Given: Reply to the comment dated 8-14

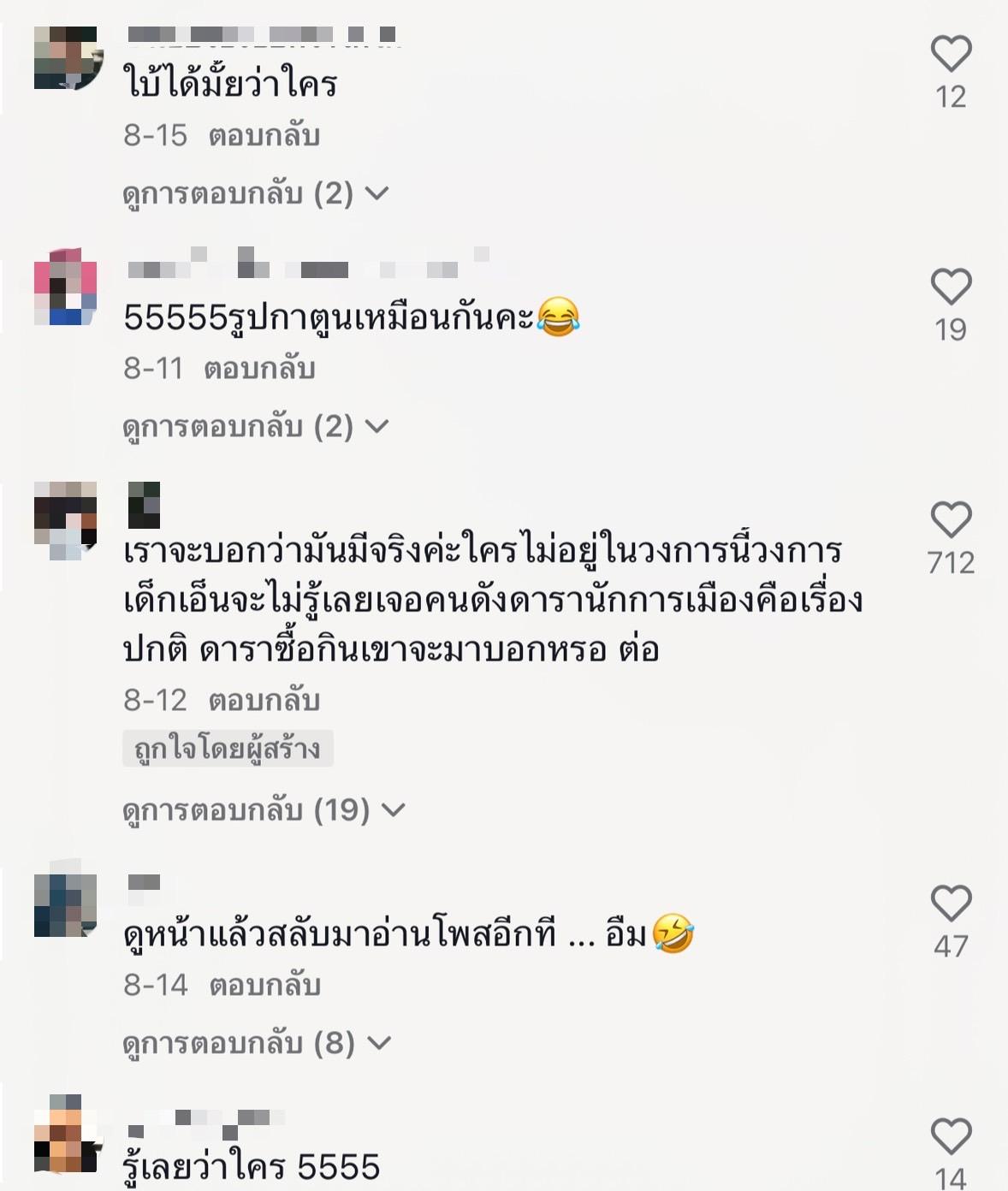Looking at the screenshot, I should tap(264, 986).
